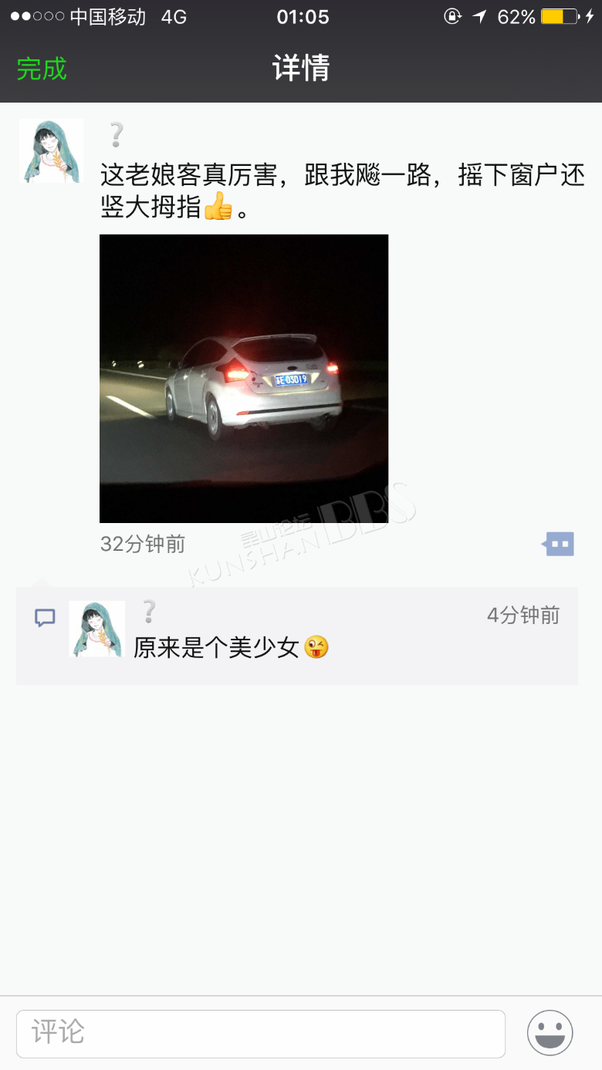Image resolution: width=602 pixels, height=1070 pixels.
Task: Tap 完成 to close the details
Action: click(x=41, y=68)
